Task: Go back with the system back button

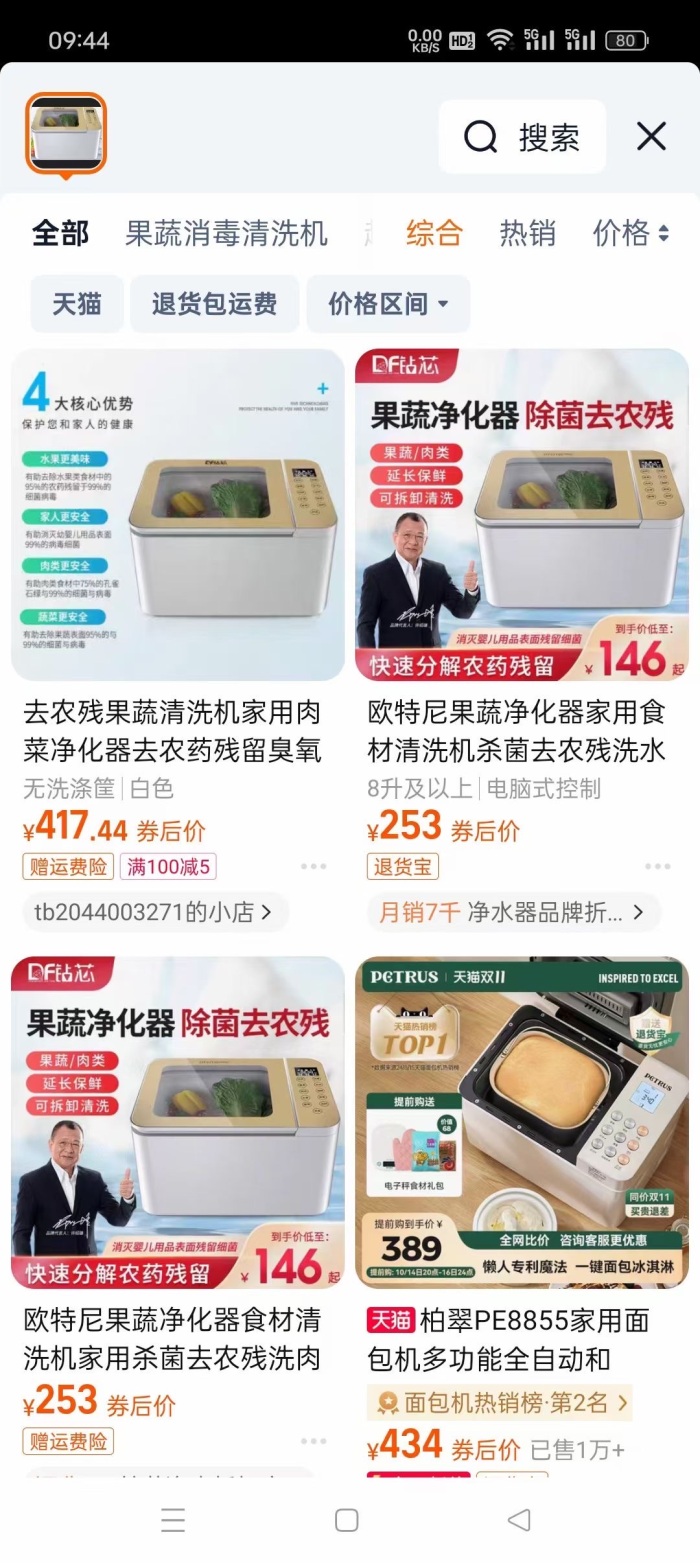Action: [x=518, y=1521]
